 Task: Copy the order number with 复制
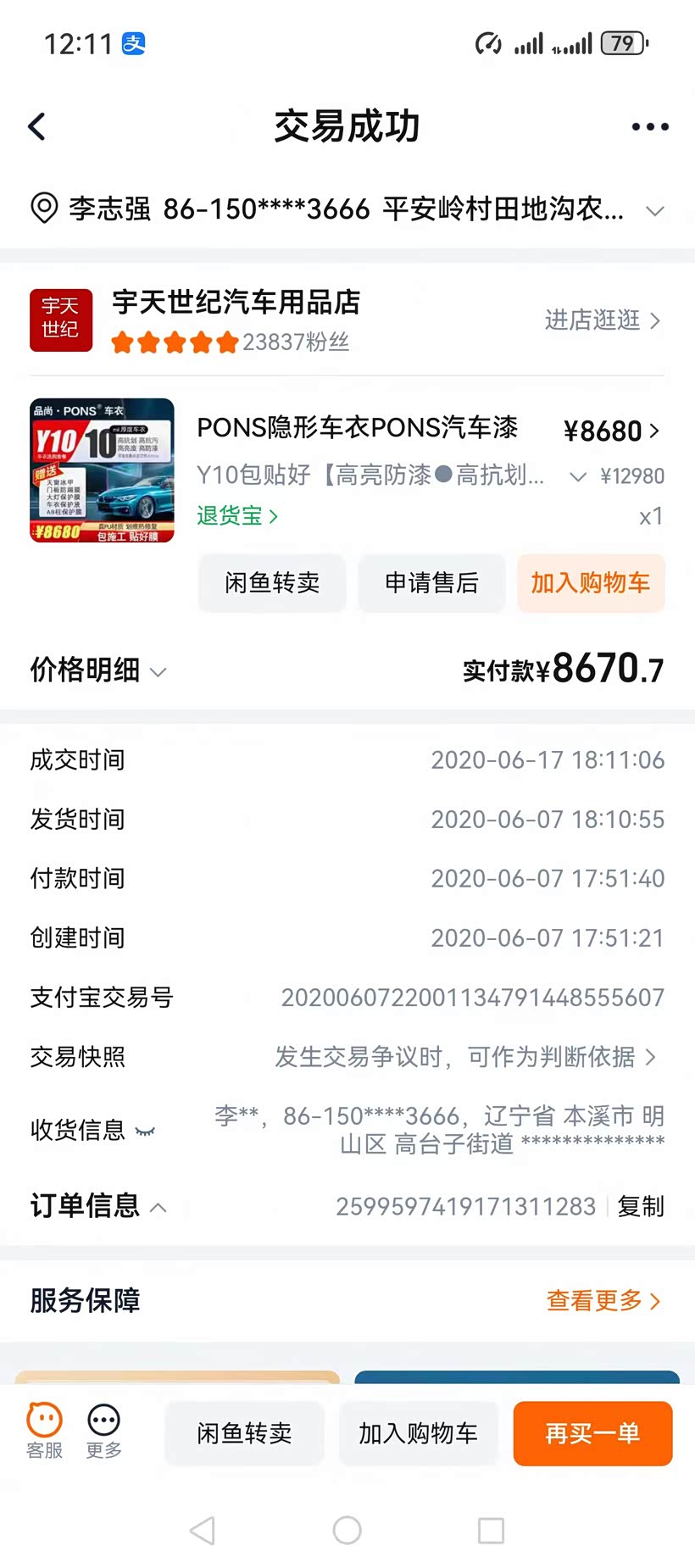click(x=641, y=1206)
